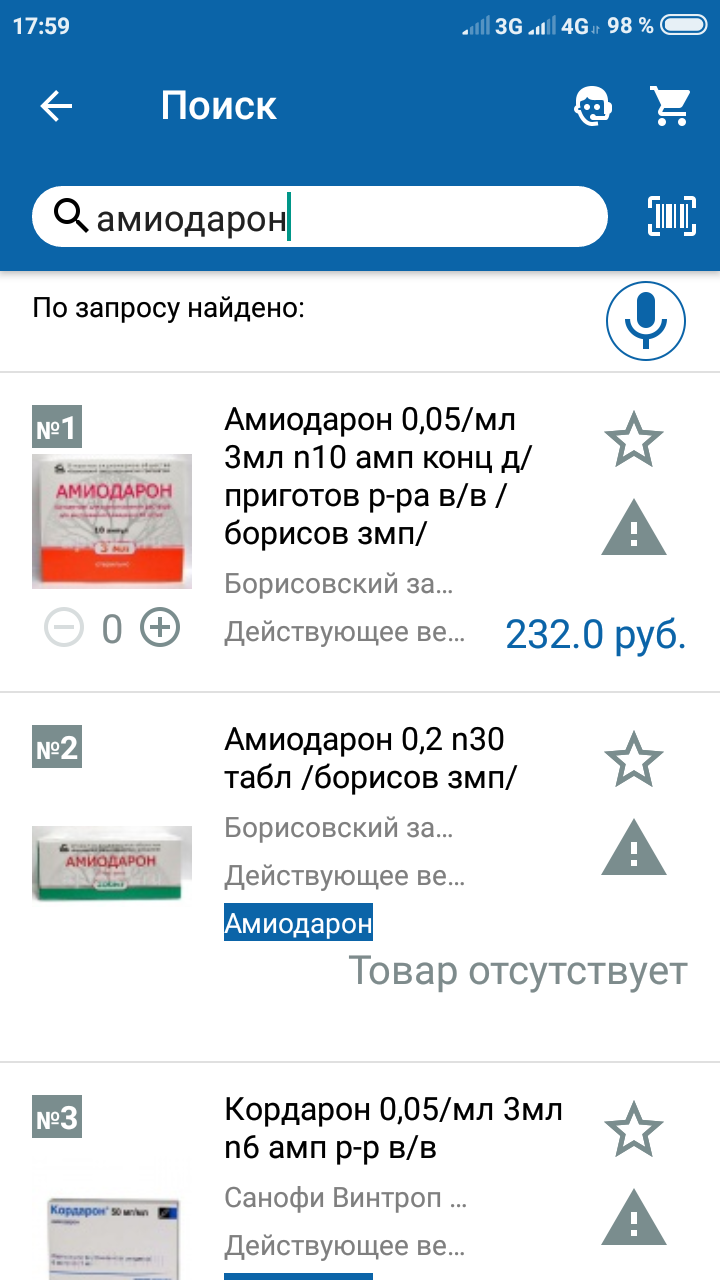This screenshot has width=720, height=1280.
Task: Favorite Амиодарон 0,2 n30 табл
Action: click(x=634, y=760)
